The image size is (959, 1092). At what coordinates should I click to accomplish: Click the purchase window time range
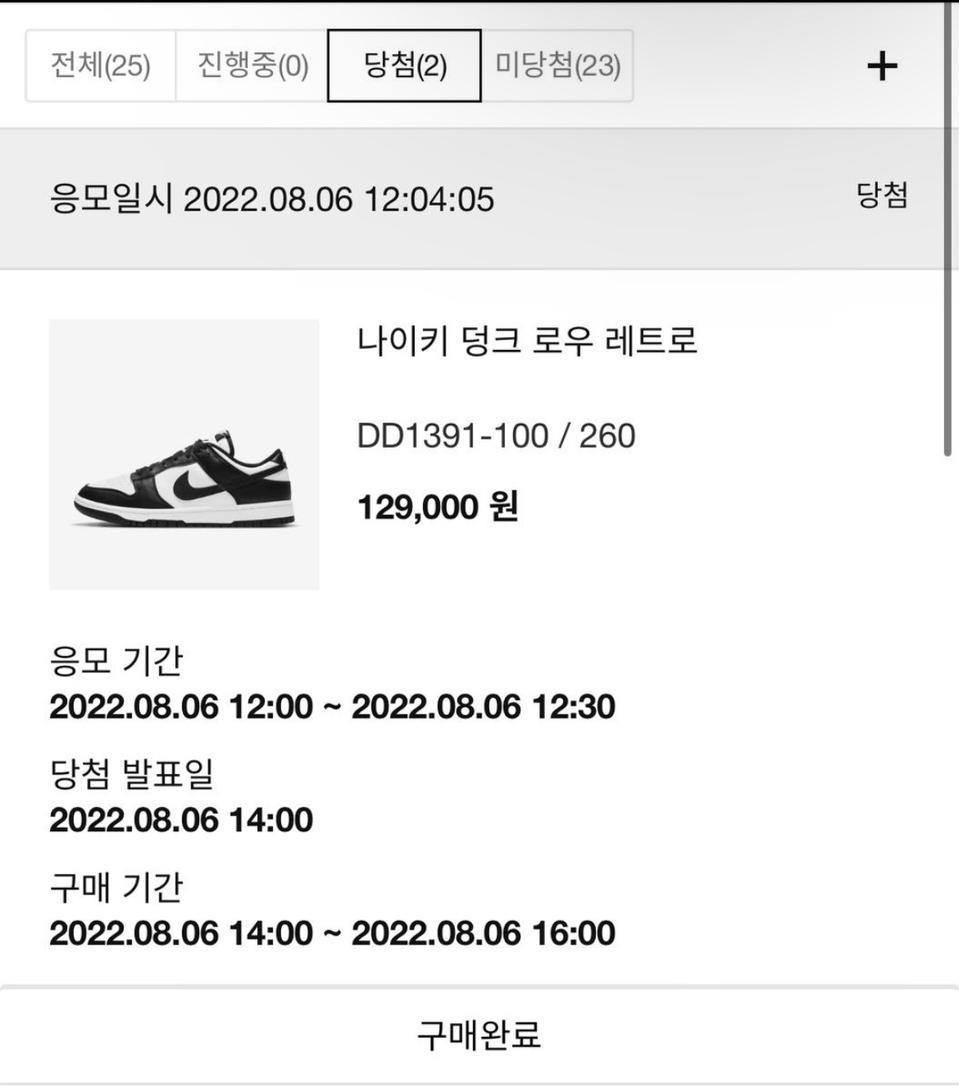tap(333, 932)
